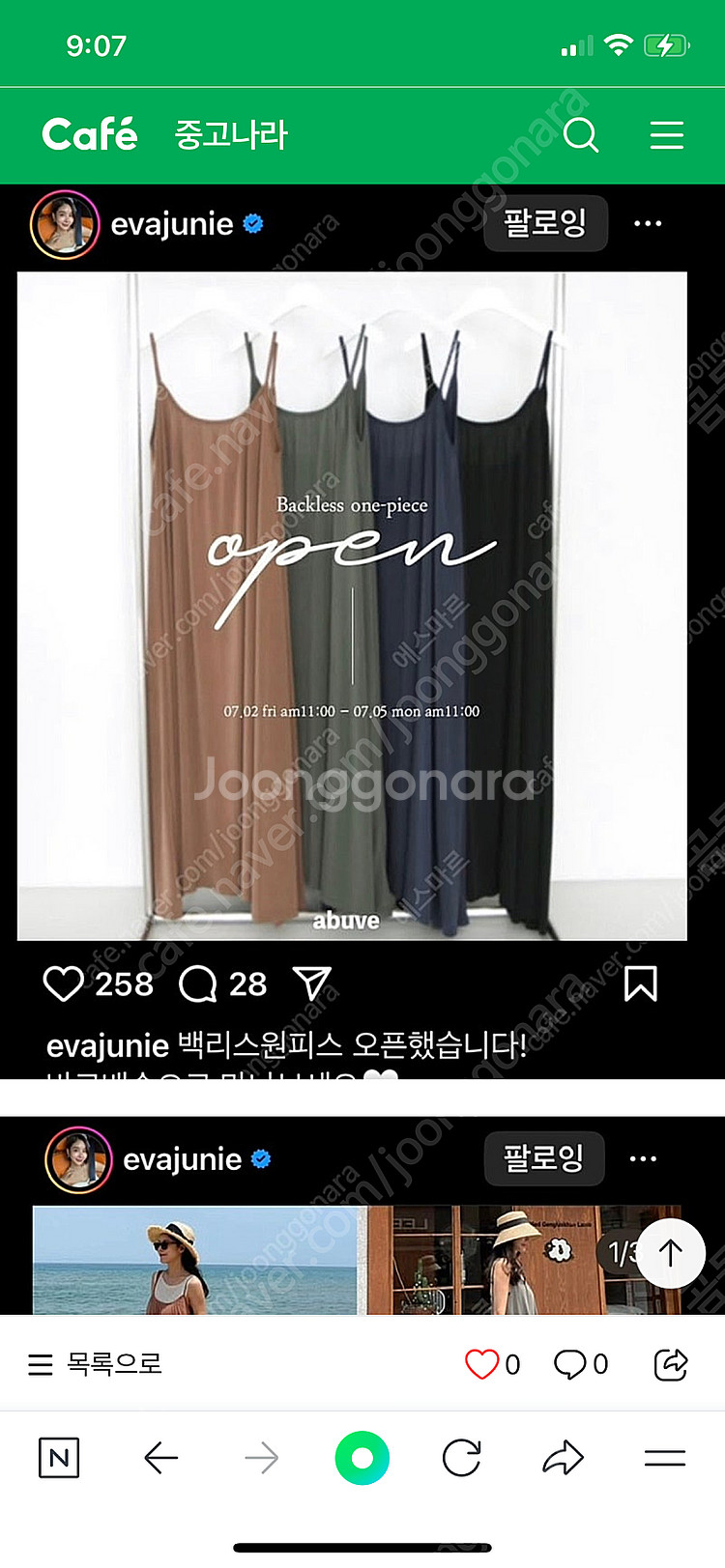Go back to the previous page

point(160,1458)
